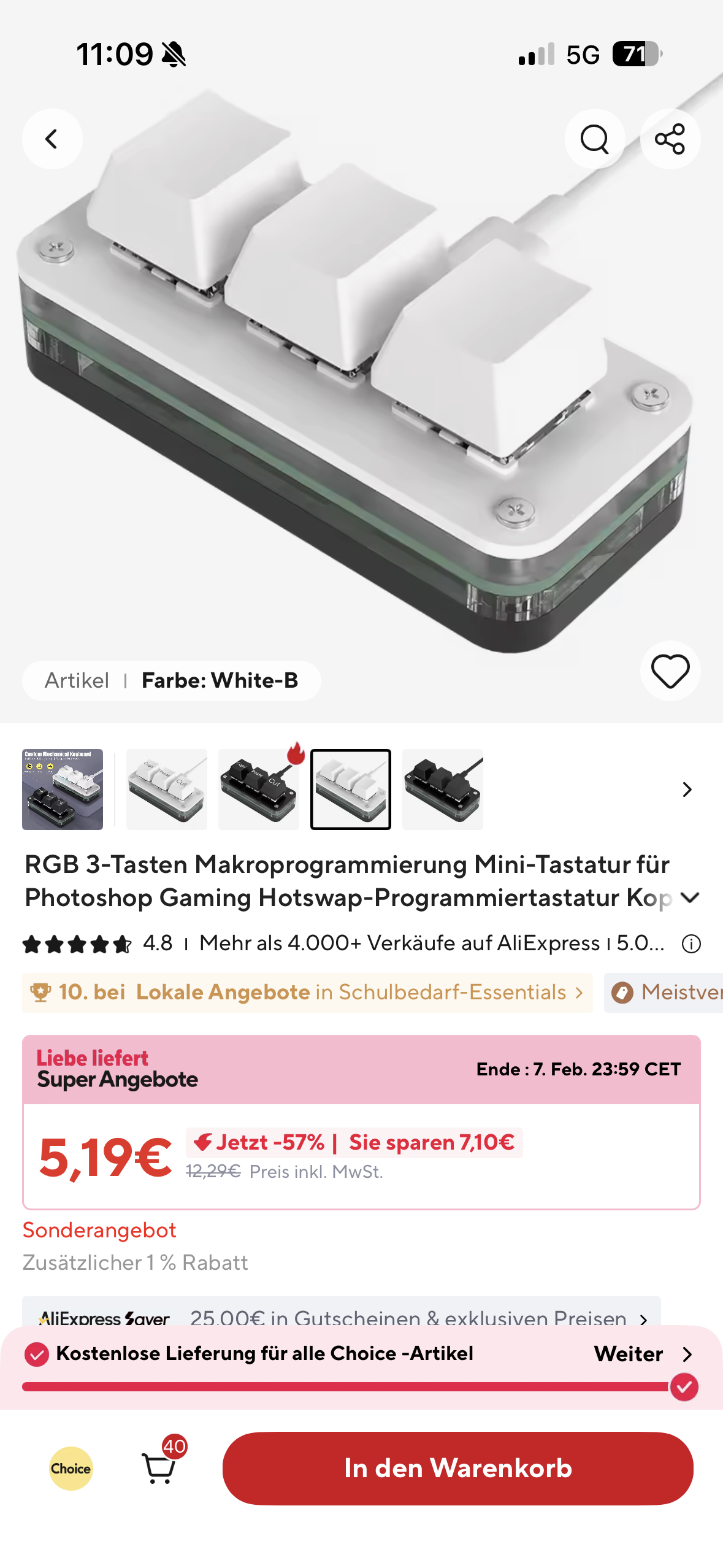Choose the white variant with labelled keys
This screenshot has width=723, height=1568.
tap(167, 790)
